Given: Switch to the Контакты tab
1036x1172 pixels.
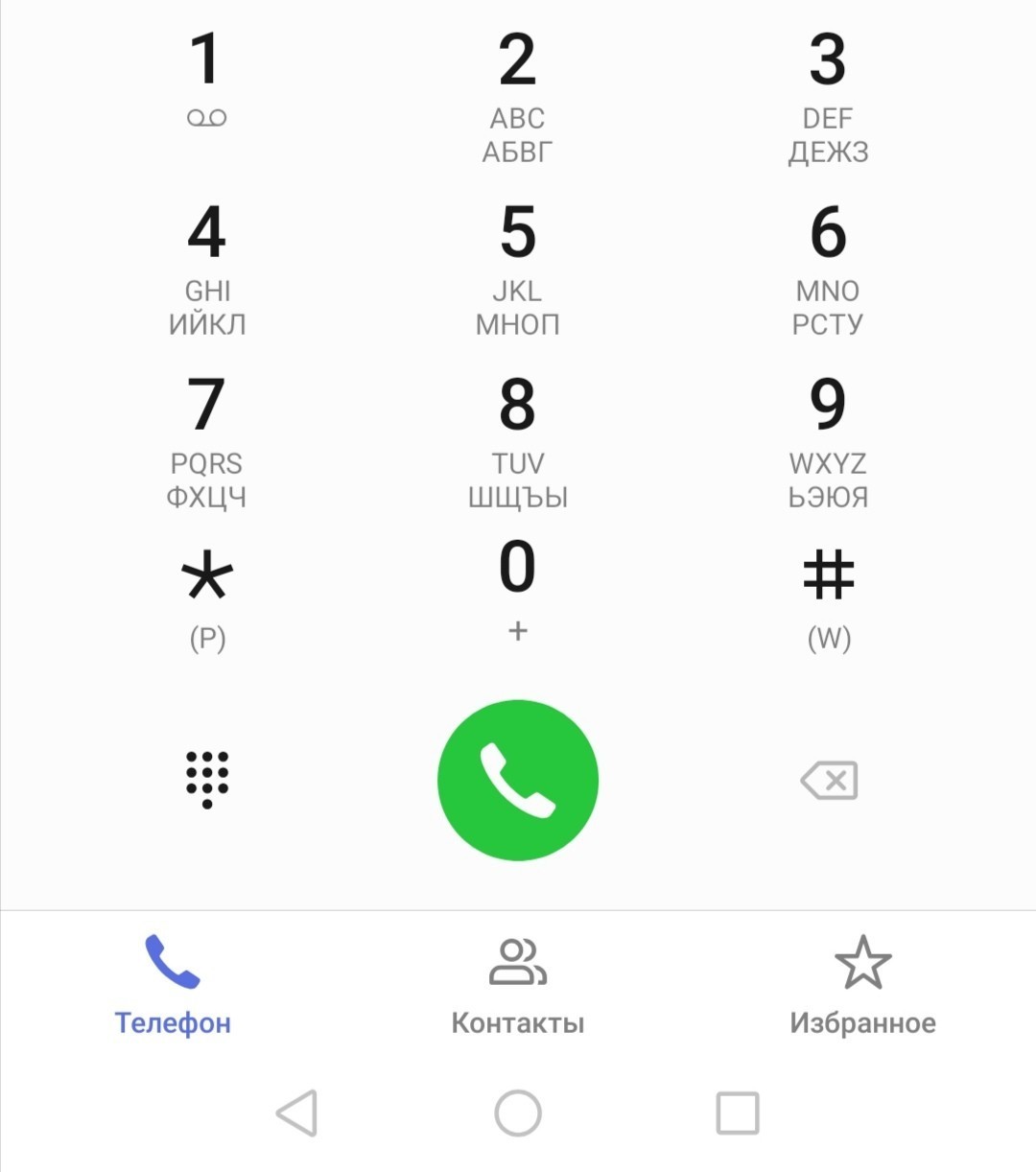Looking at the screenshot, I should pos(517,986).
